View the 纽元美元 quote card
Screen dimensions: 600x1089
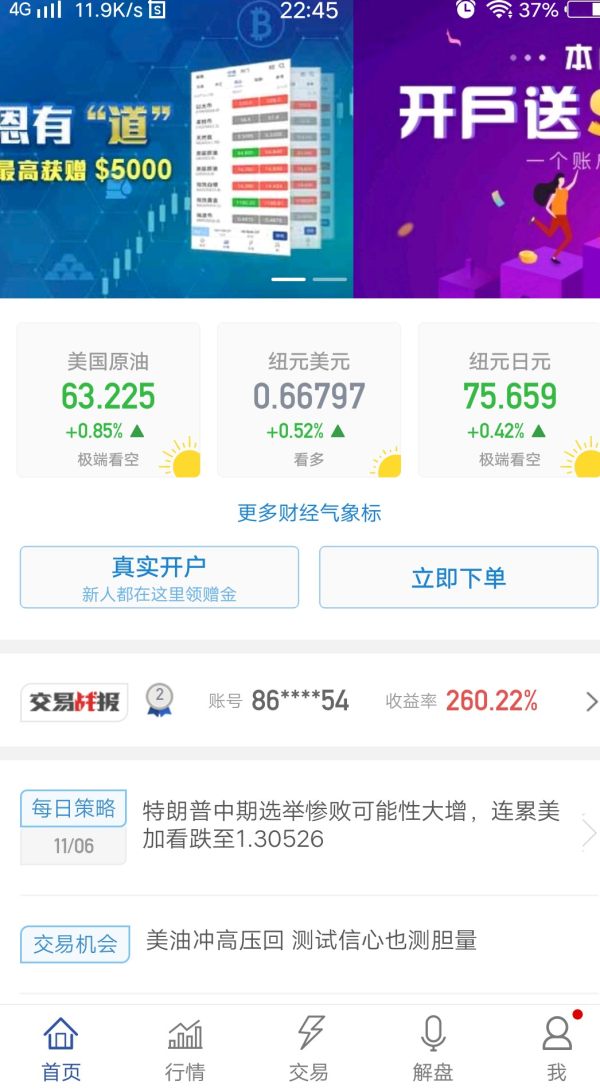[x=309, y=400]
